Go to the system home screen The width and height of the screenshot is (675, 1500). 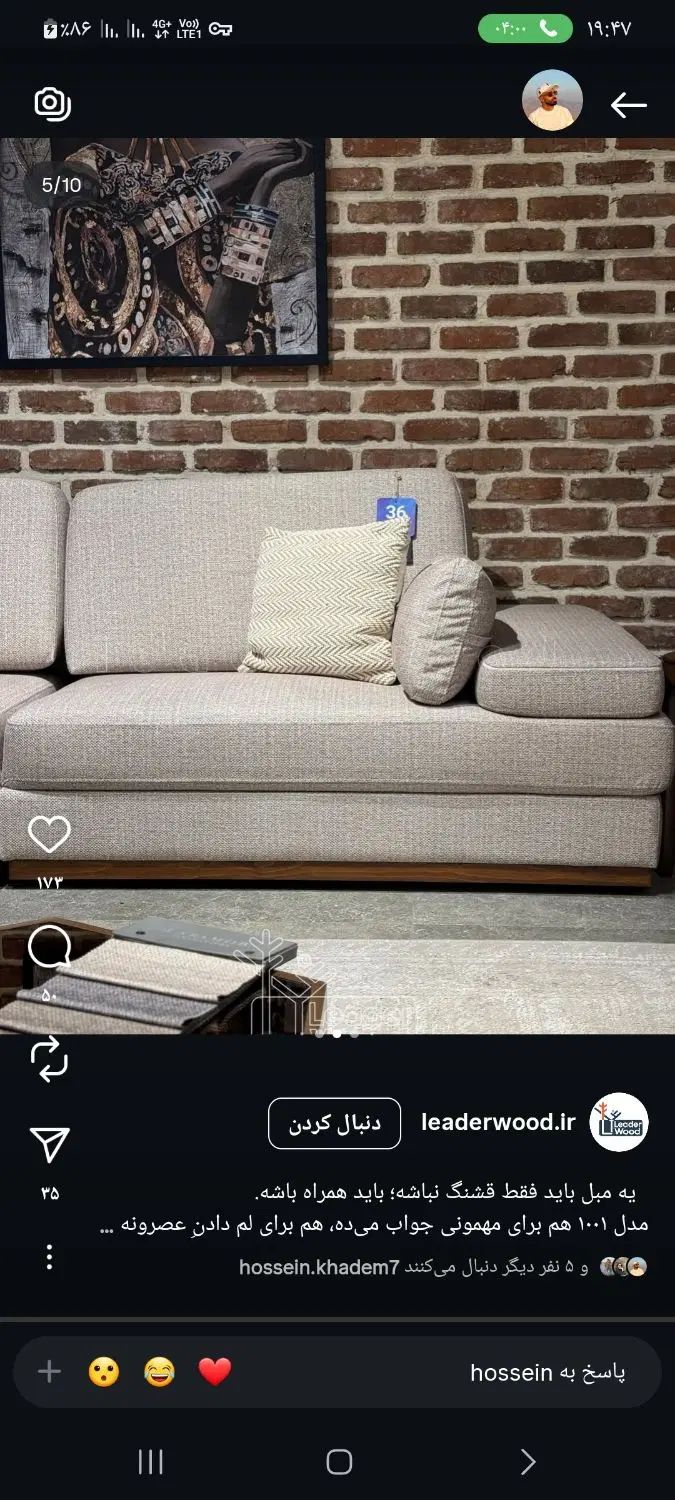coord(339,1462)
